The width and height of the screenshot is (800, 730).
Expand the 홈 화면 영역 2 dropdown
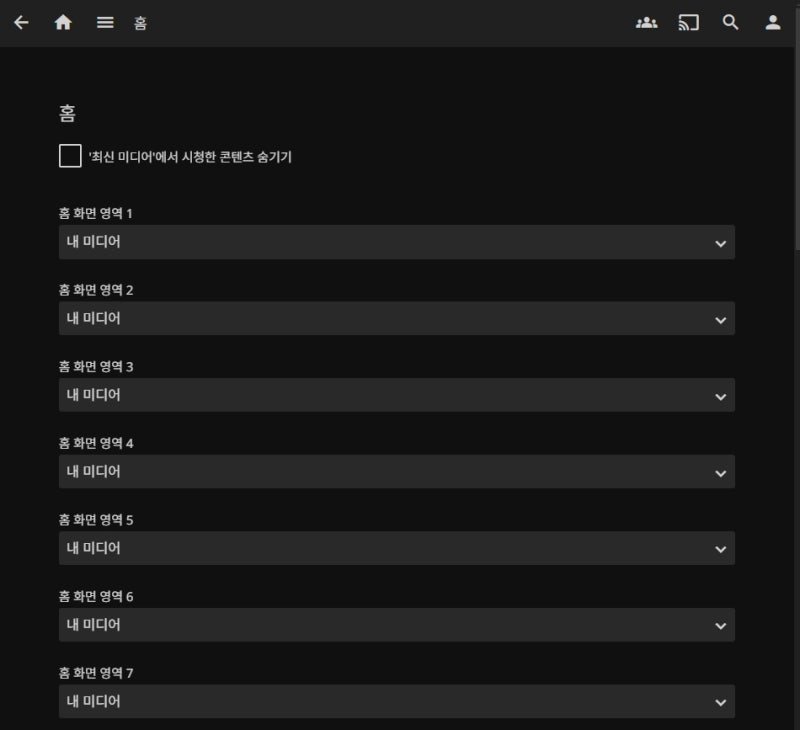[x=396, y=318]
